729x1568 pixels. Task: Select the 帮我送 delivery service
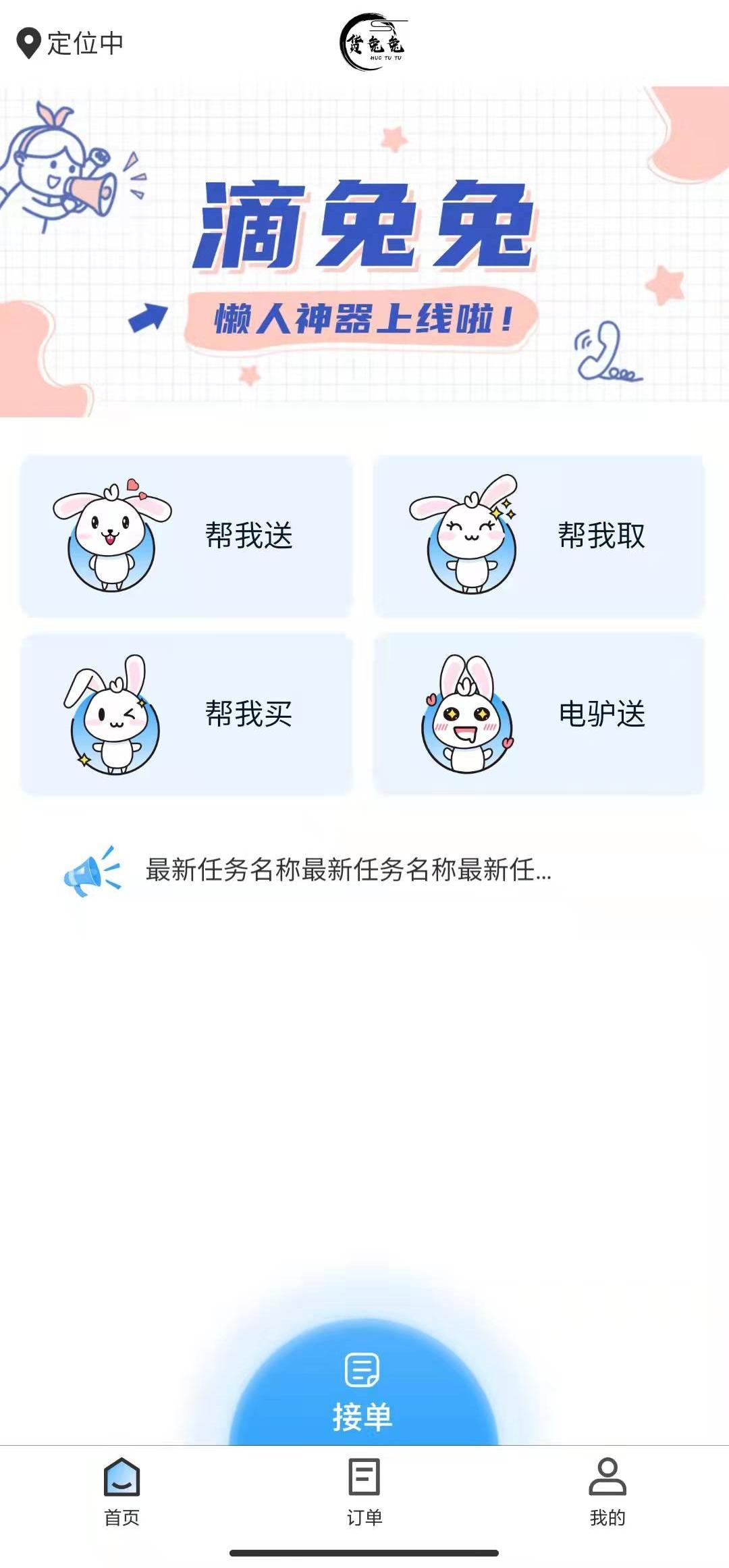[x=186, y=536]
